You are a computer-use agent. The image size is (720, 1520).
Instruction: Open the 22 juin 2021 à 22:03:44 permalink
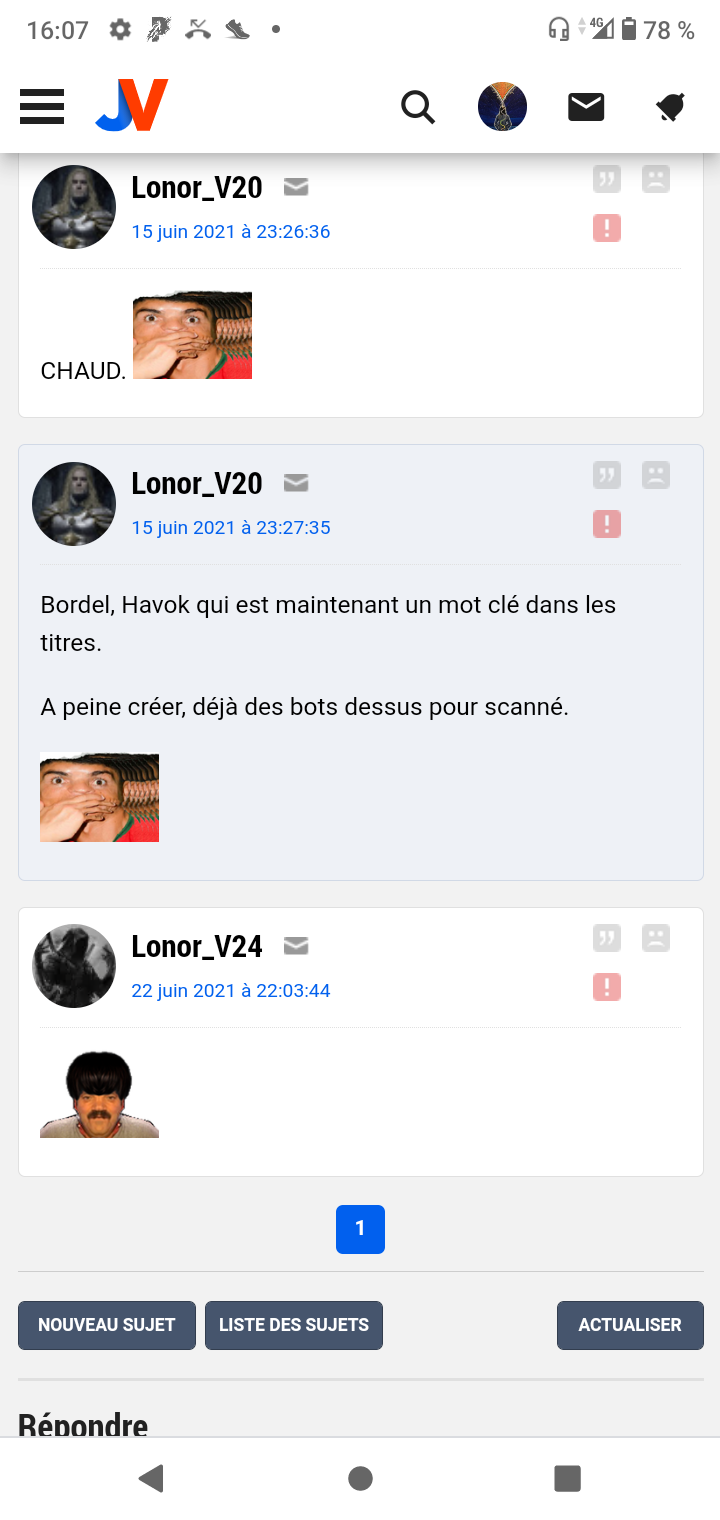[x=231, y=991]
